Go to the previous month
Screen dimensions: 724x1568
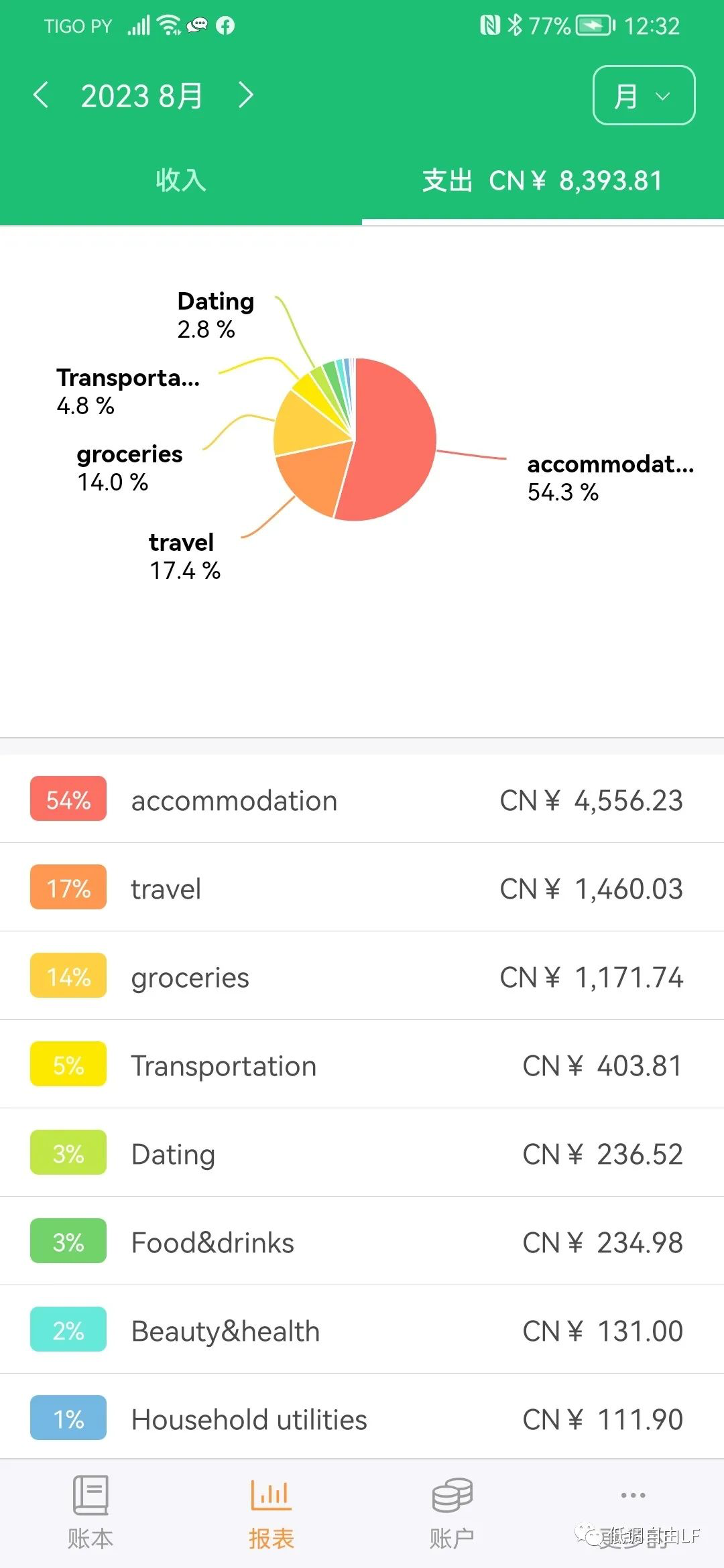(41, 95)
